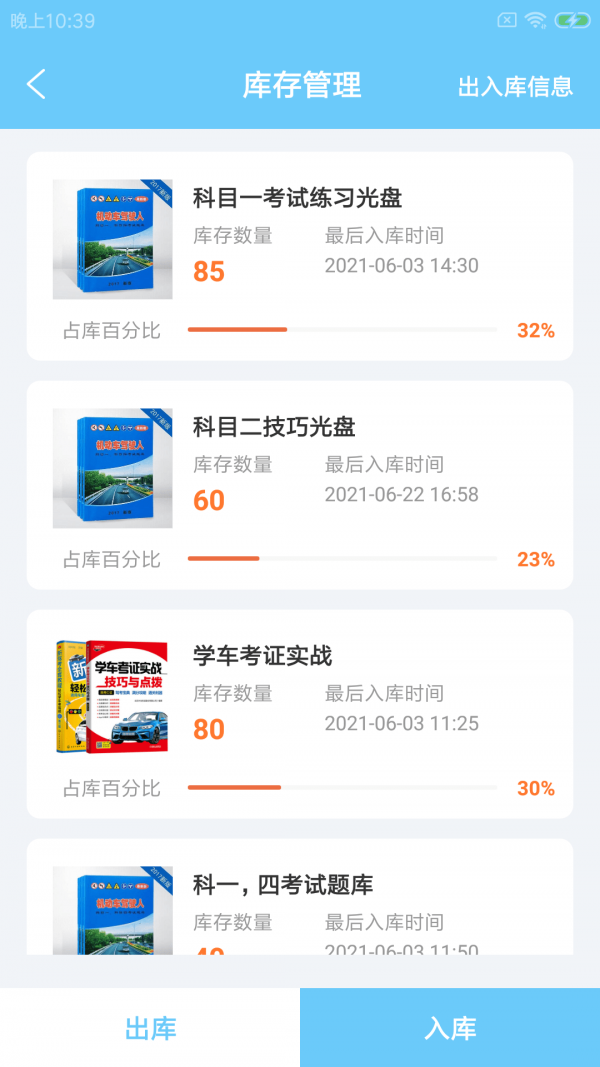600x1067 pixels.
Task: View the 学车考证实战 inventory card
Action: tap(299, 714)
